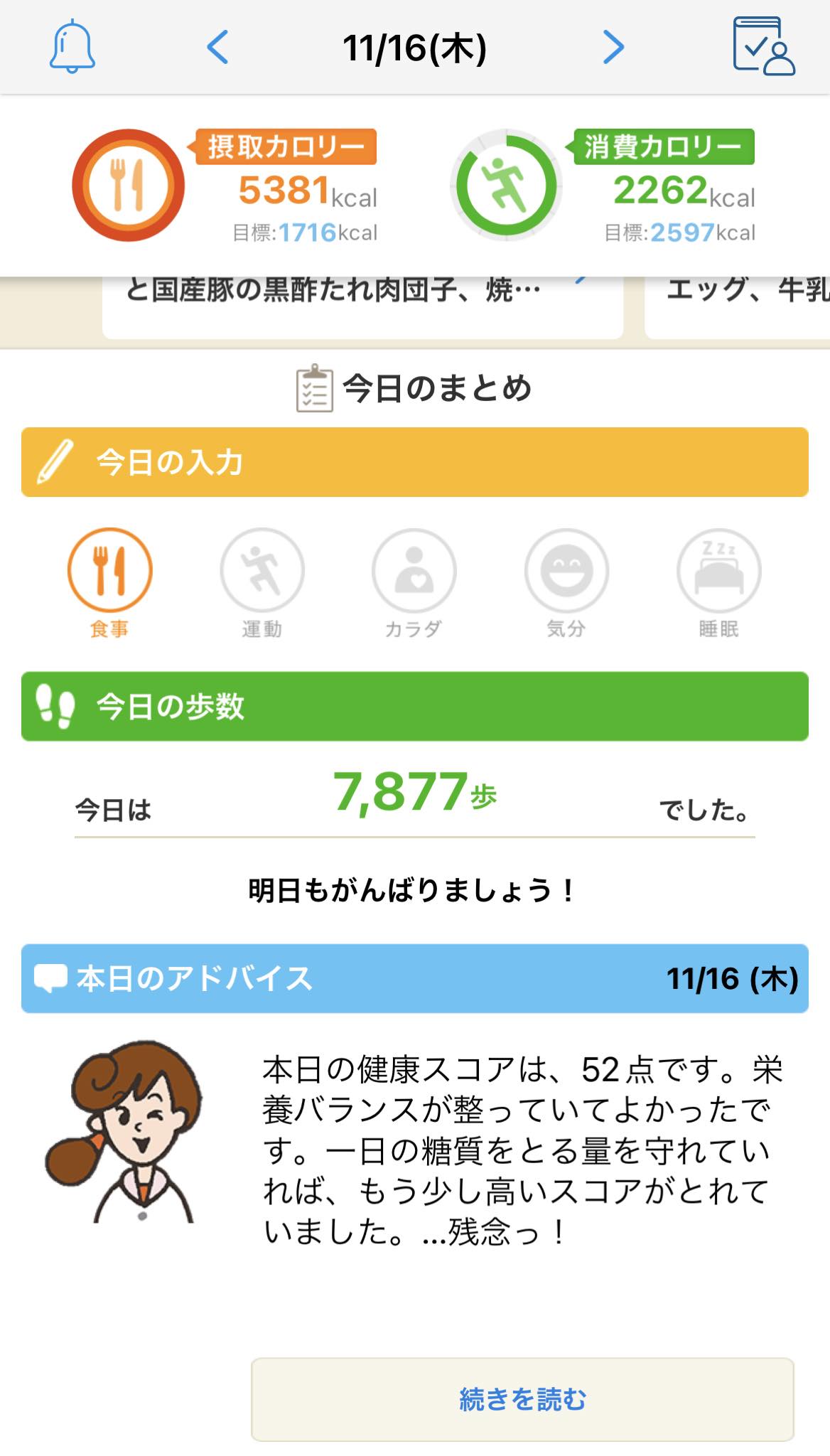Open the 摂取カロリー intake summary

pyautogui.click(x=225, y=186)
